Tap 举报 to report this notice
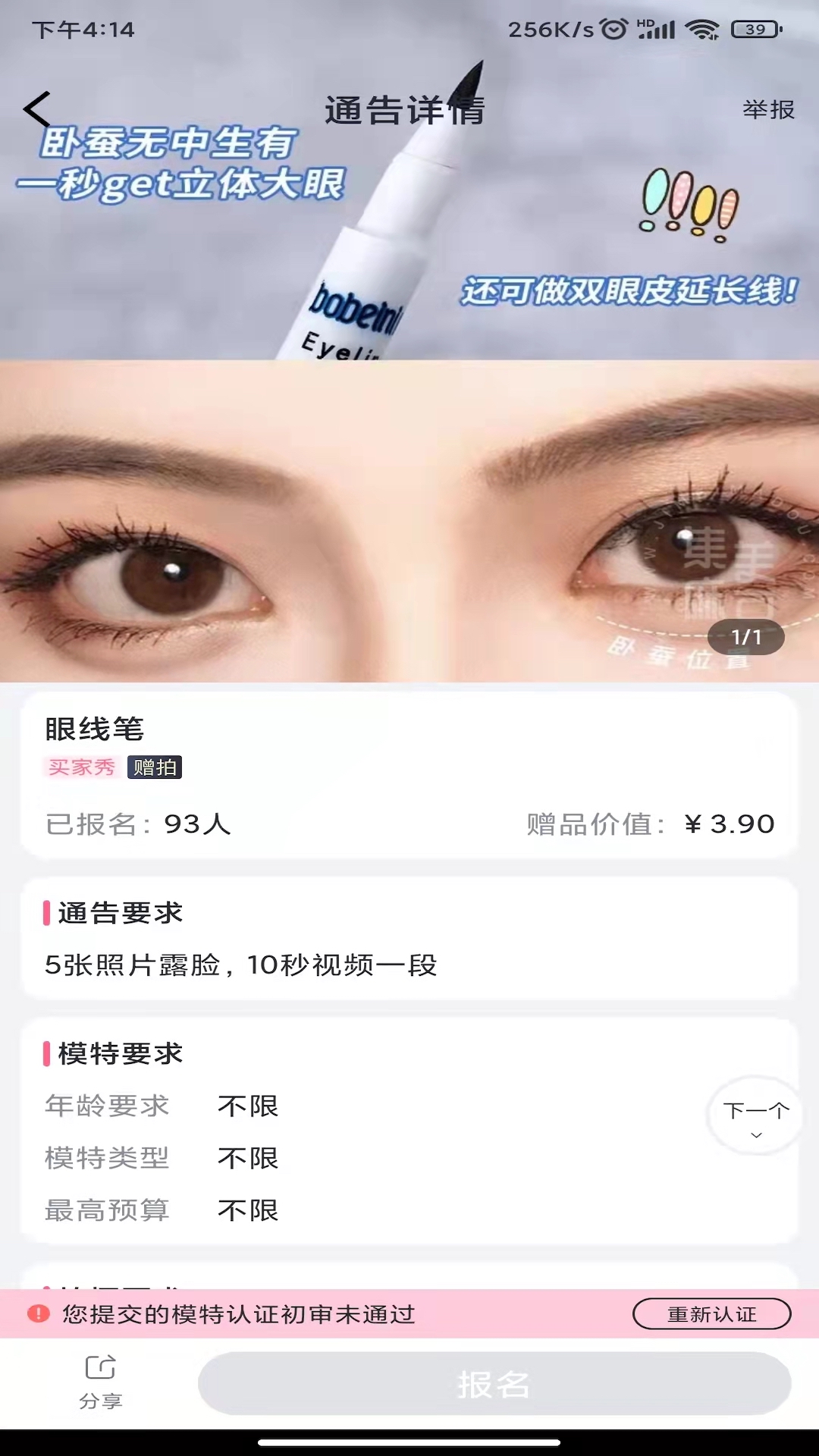The height and width of the screenshot is (1456, 819). click(x=767, y=110)
